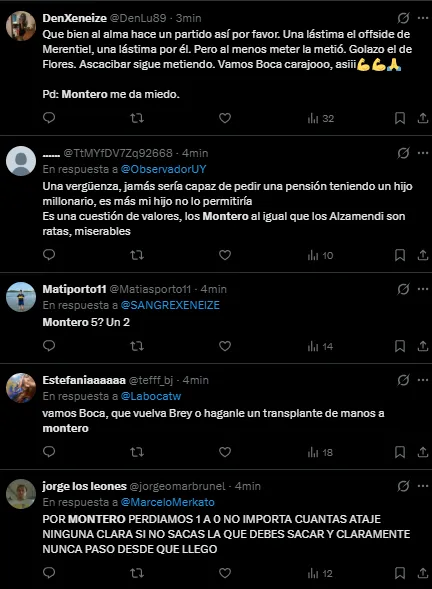Like DenXeneize's tweet about Boca
432x589 pixels.
tap(225, 118)
